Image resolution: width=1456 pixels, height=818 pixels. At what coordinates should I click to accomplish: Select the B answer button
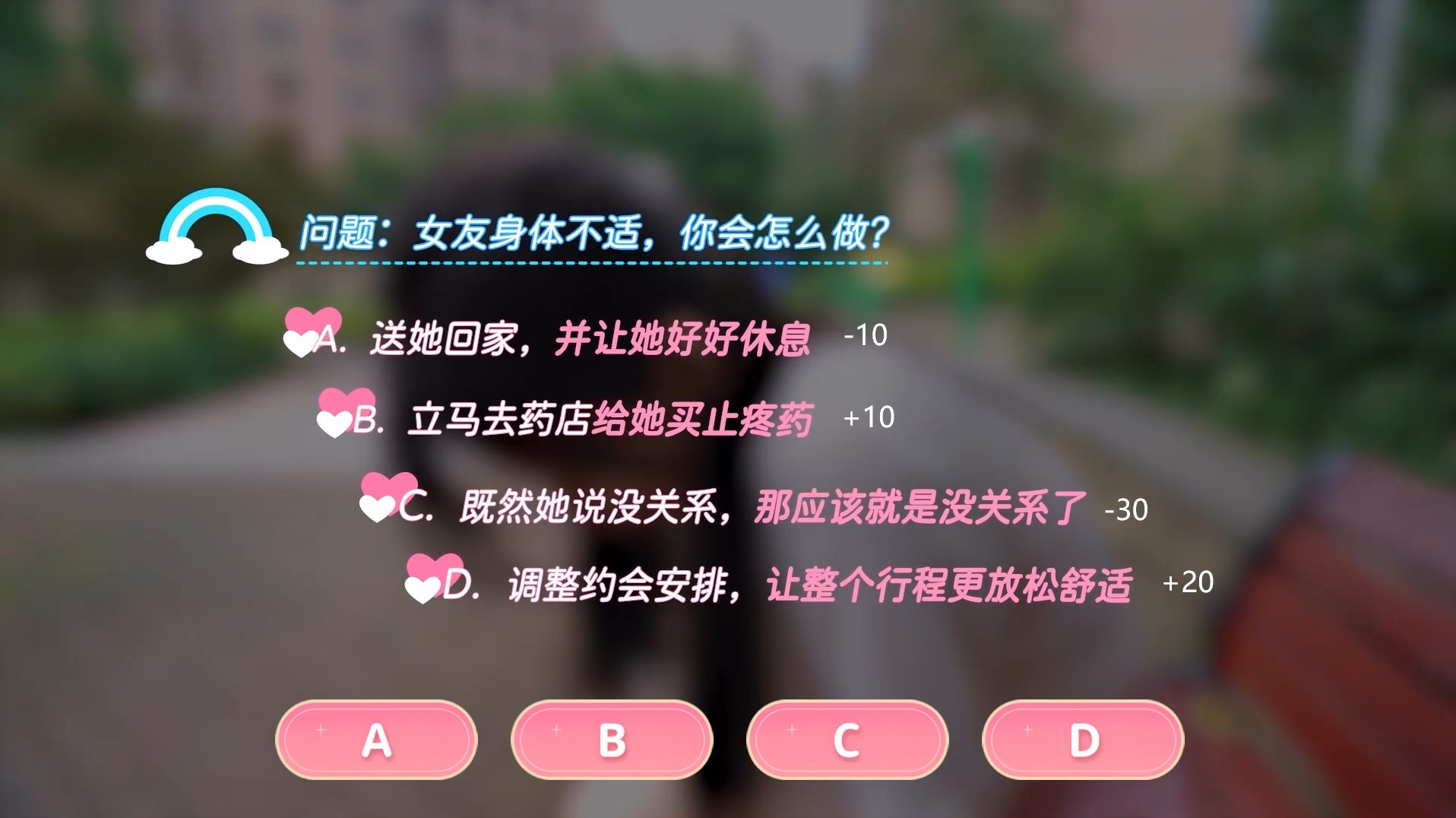(x=612, y=740)
